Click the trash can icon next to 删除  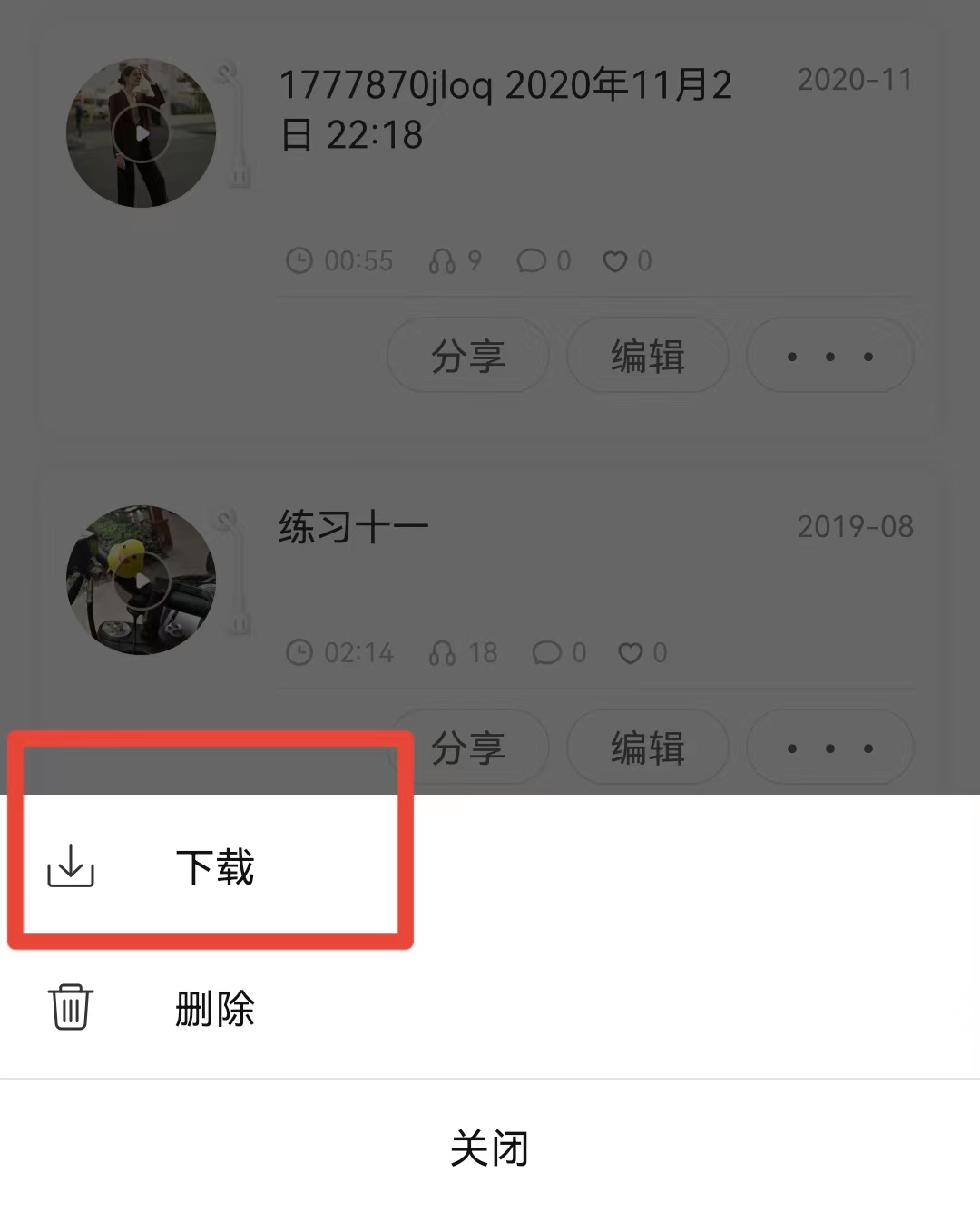71,1007
